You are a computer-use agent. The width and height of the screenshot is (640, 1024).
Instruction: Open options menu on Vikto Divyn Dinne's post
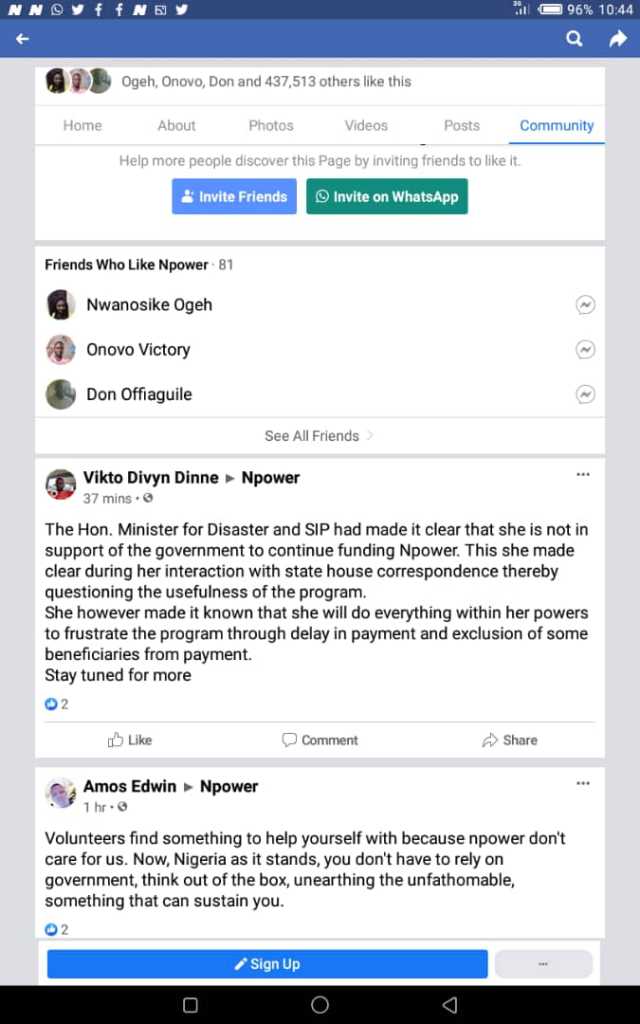[583, 474]
